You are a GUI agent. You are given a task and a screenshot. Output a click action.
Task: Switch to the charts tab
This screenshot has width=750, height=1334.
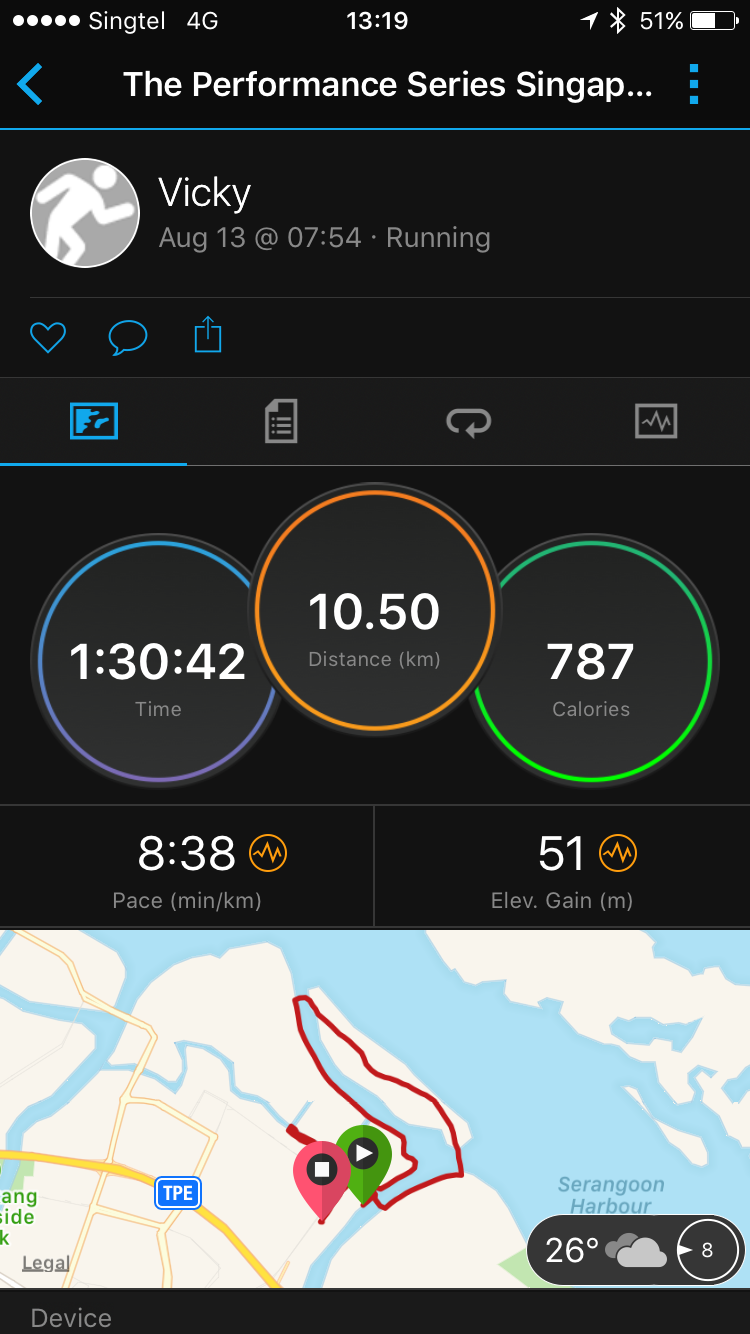coord(656,421)
